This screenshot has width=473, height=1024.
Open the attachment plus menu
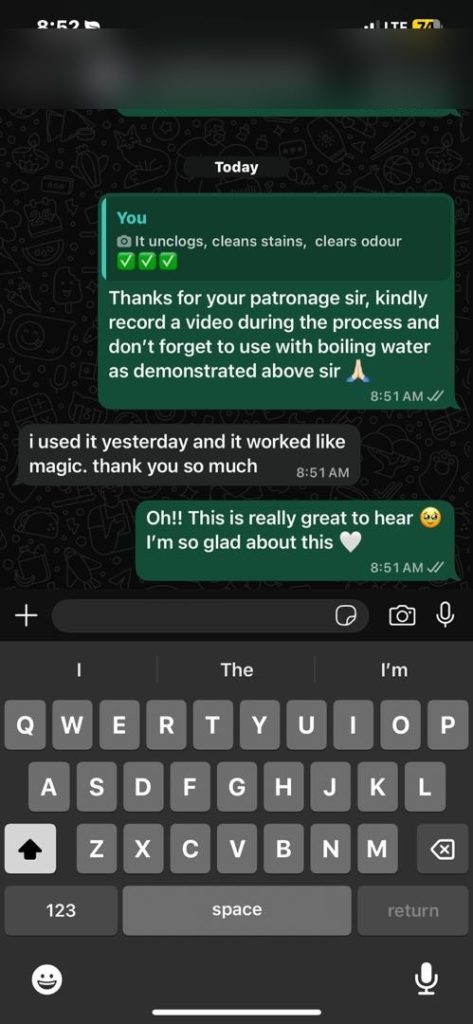[x=26, y=616]
